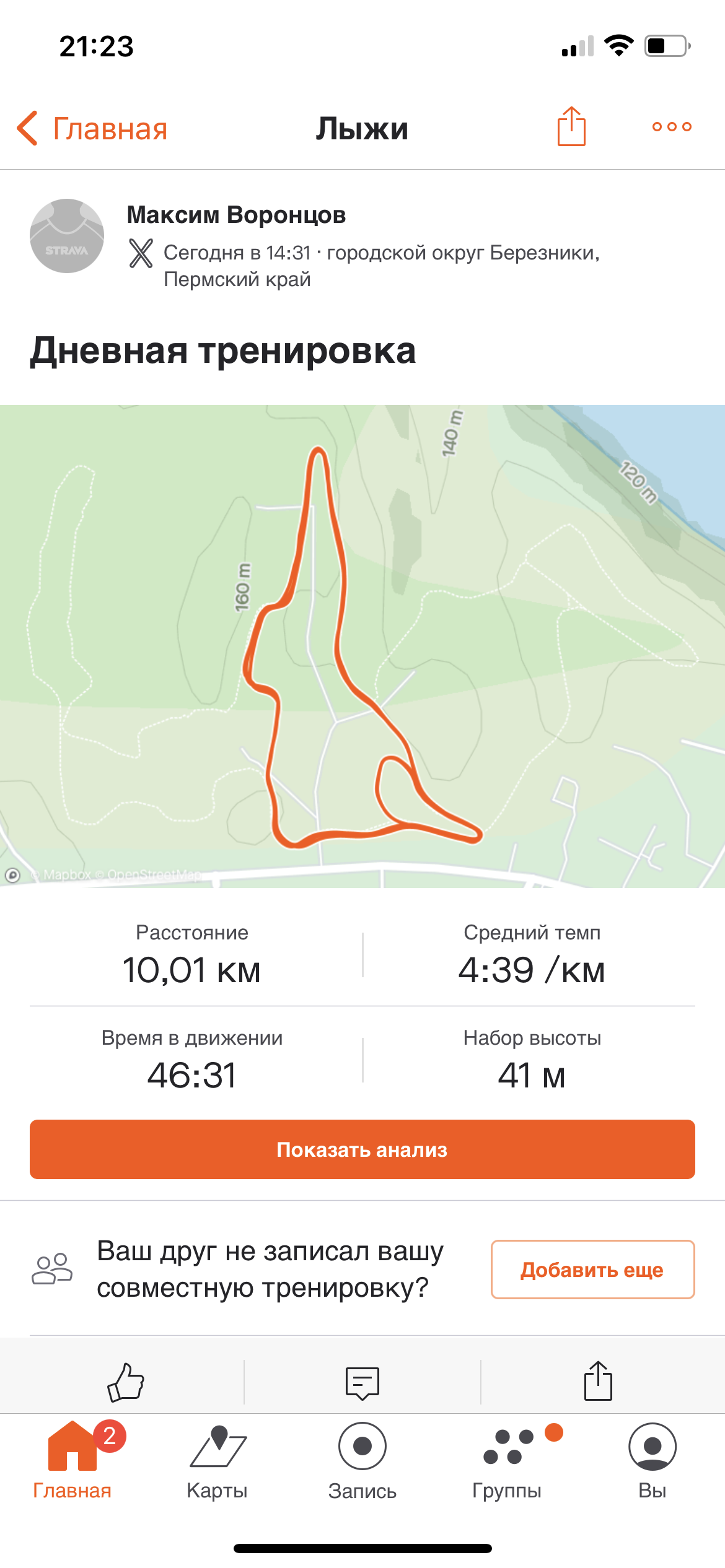Switch to the Карты tab

coord(217,1460)
